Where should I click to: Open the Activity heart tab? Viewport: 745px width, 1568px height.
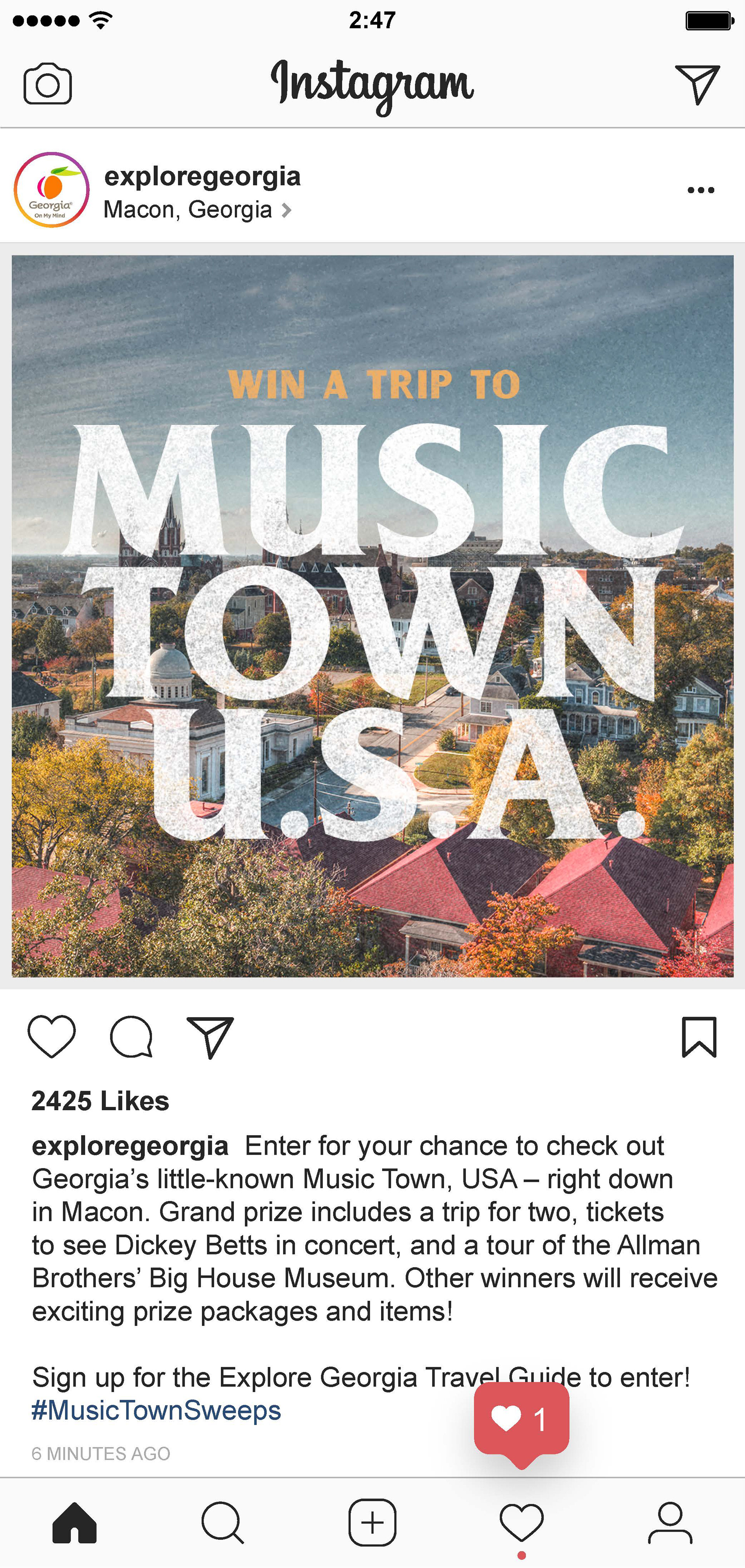(x=521, y=1523)
